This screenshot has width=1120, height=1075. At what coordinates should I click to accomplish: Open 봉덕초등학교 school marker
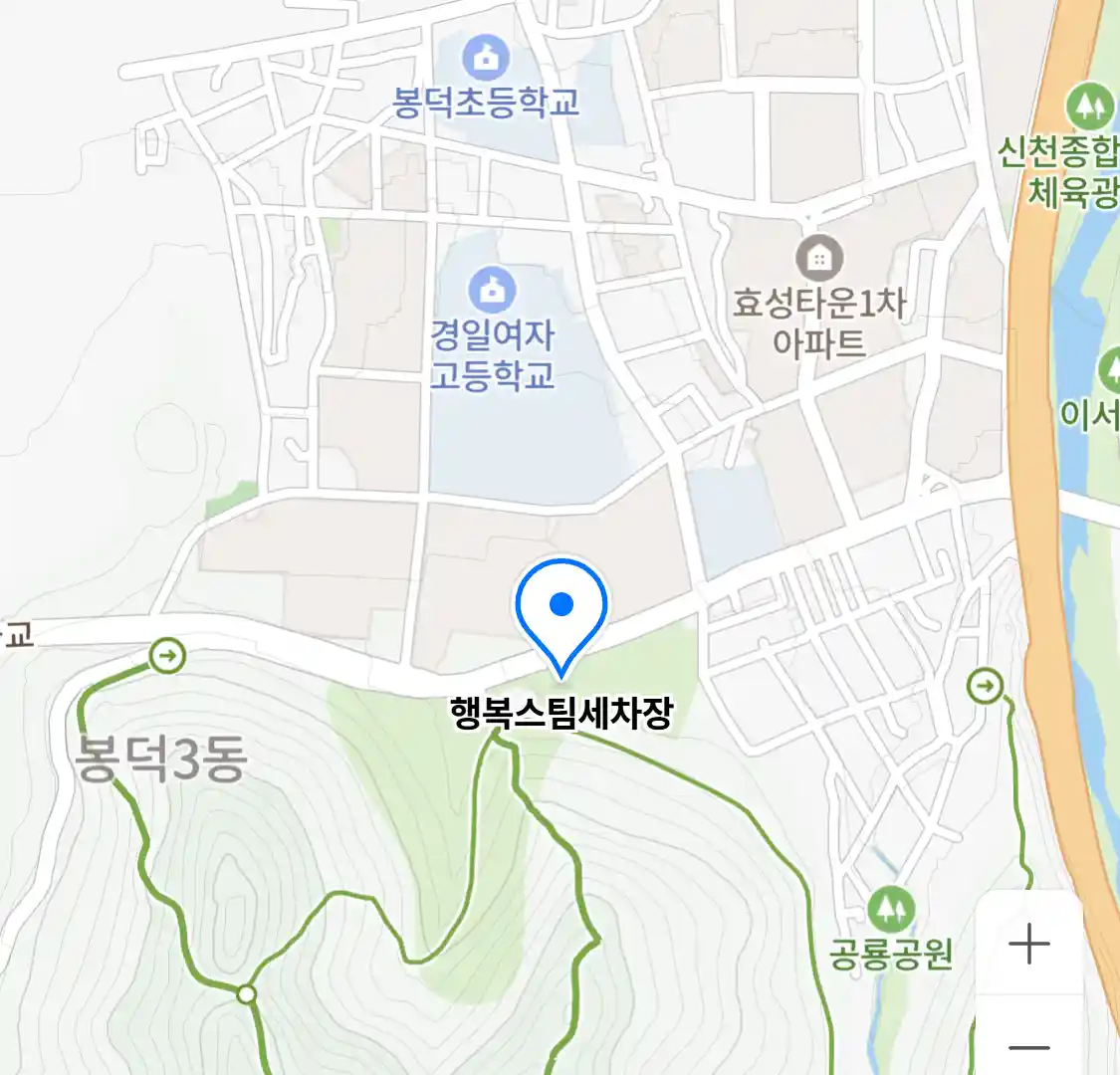[486, 58]
